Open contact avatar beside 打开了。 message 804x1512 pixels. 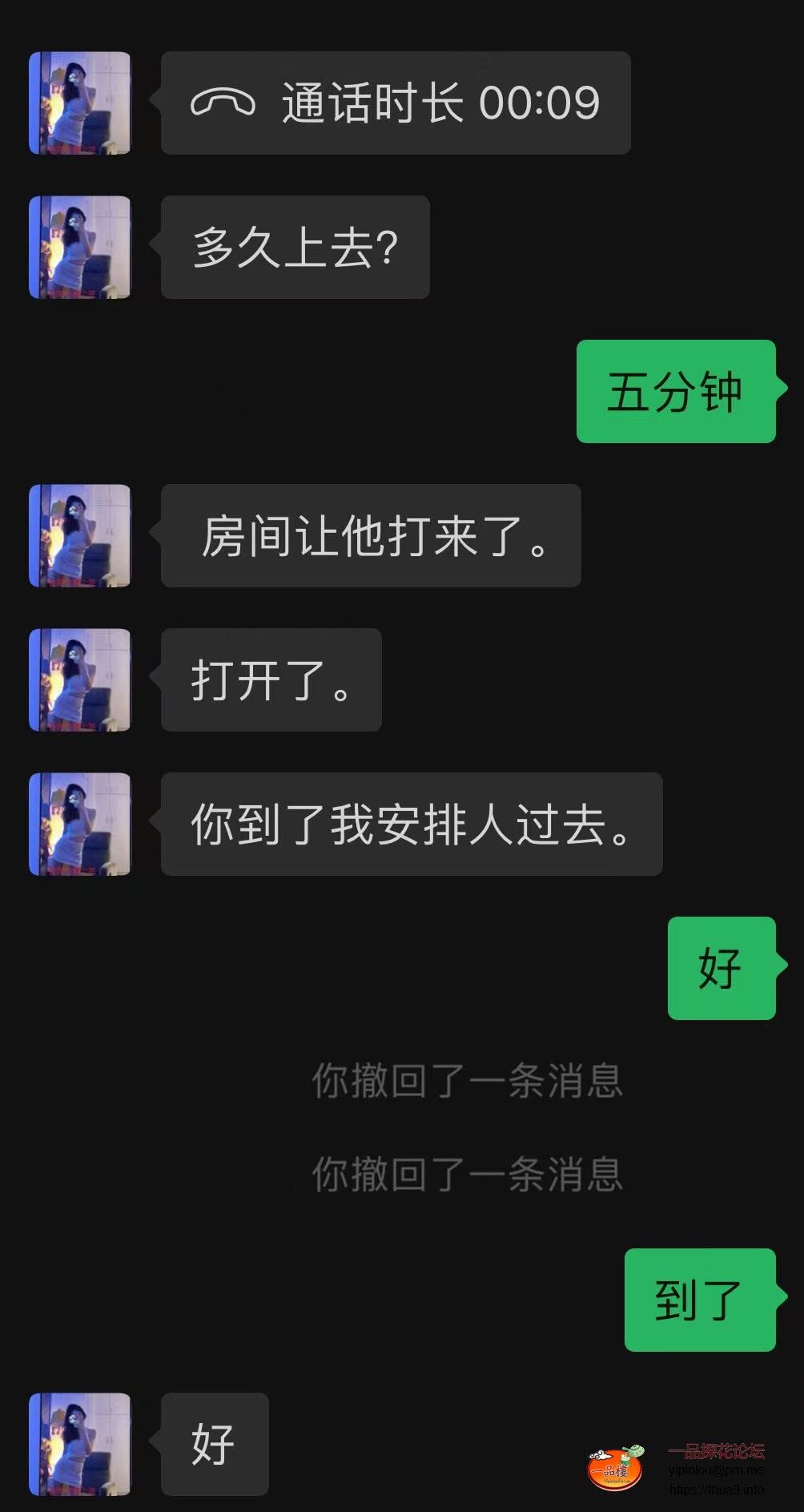coord(80,680)
